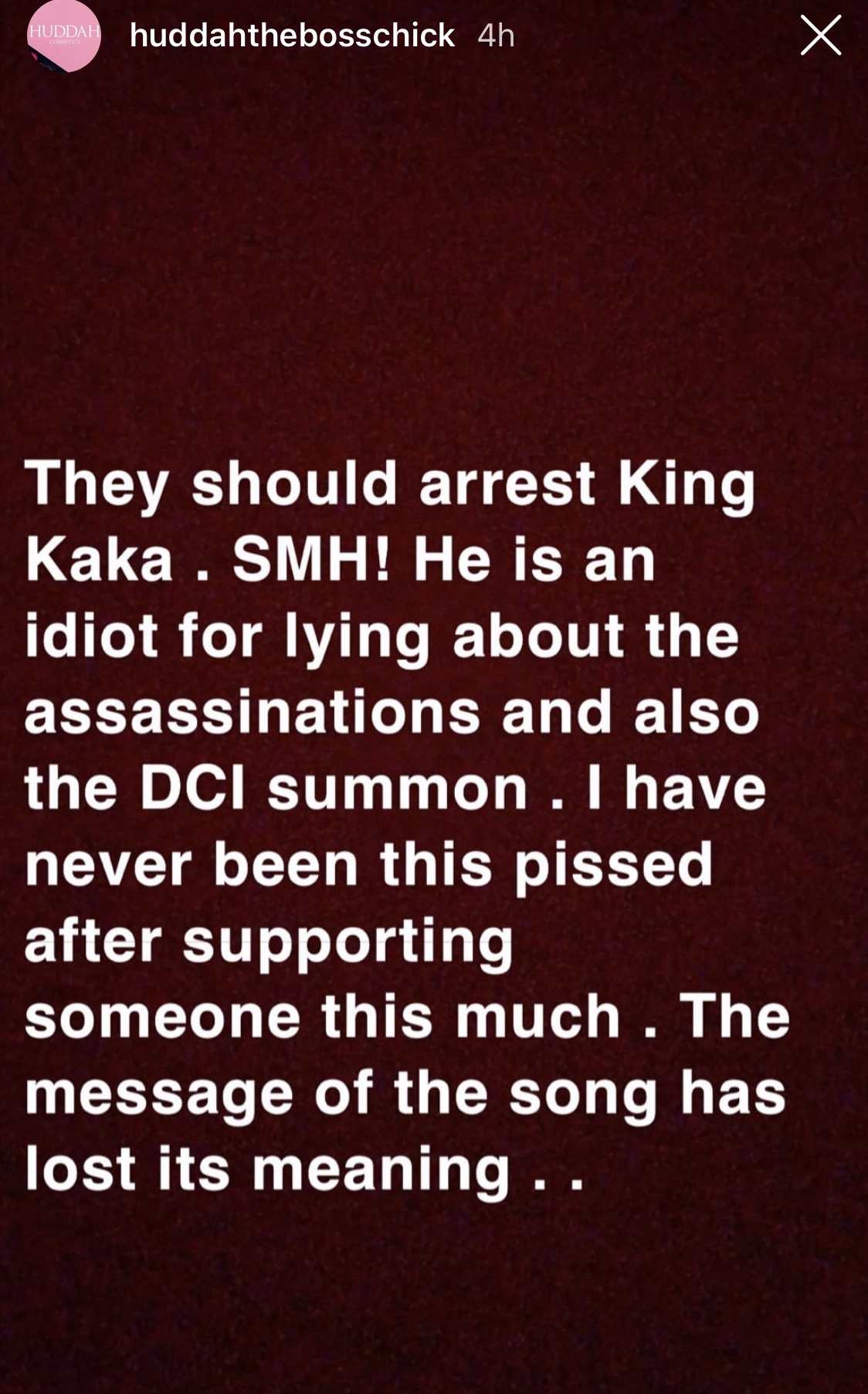
Task: Close the story with the X
Action: [820, 36]
